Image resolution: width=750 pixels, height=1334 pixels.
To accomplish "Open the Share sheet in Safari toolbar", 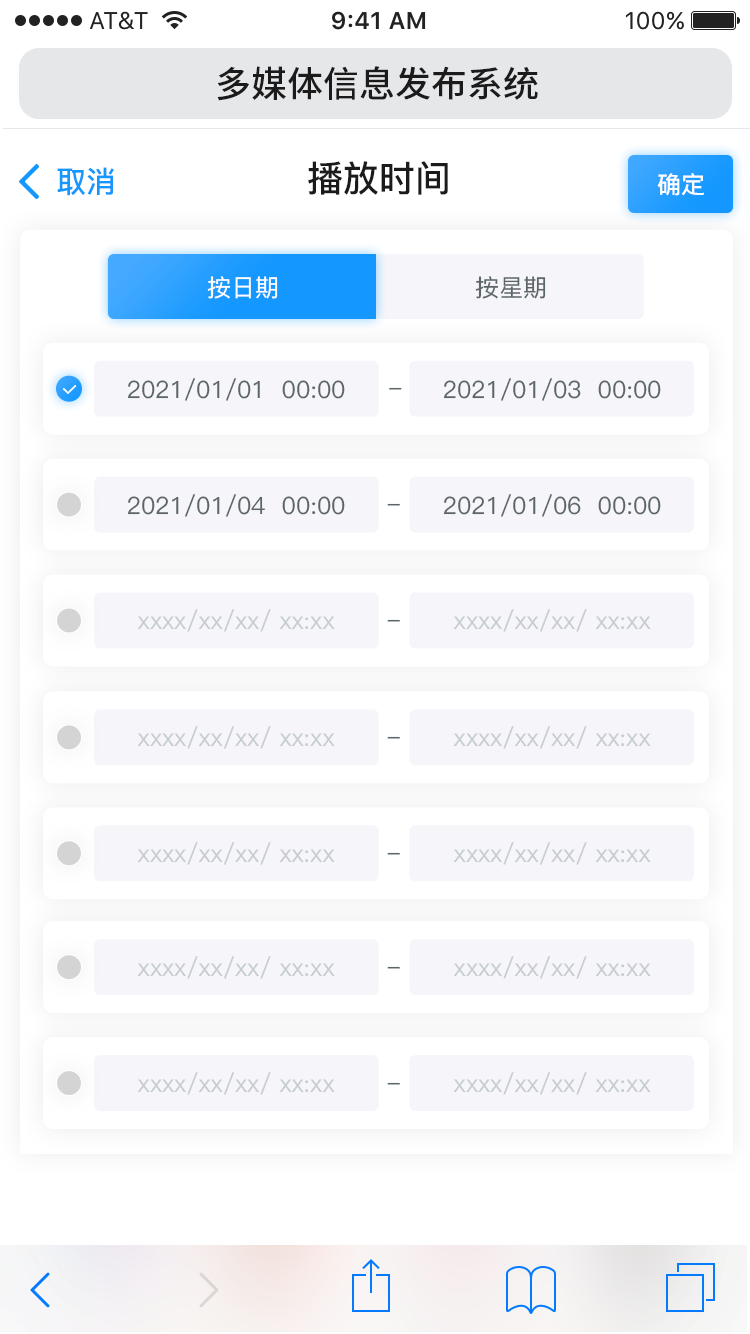I will coord(370,1288).
